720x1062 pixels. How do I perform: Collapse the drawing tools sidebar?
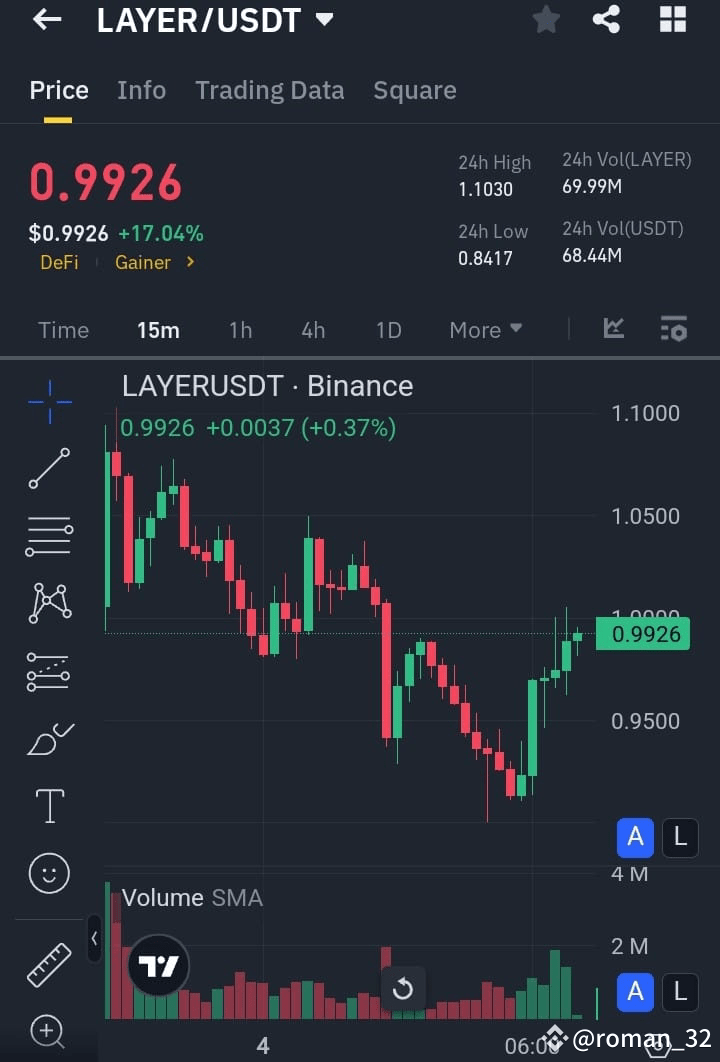[93, 940]
